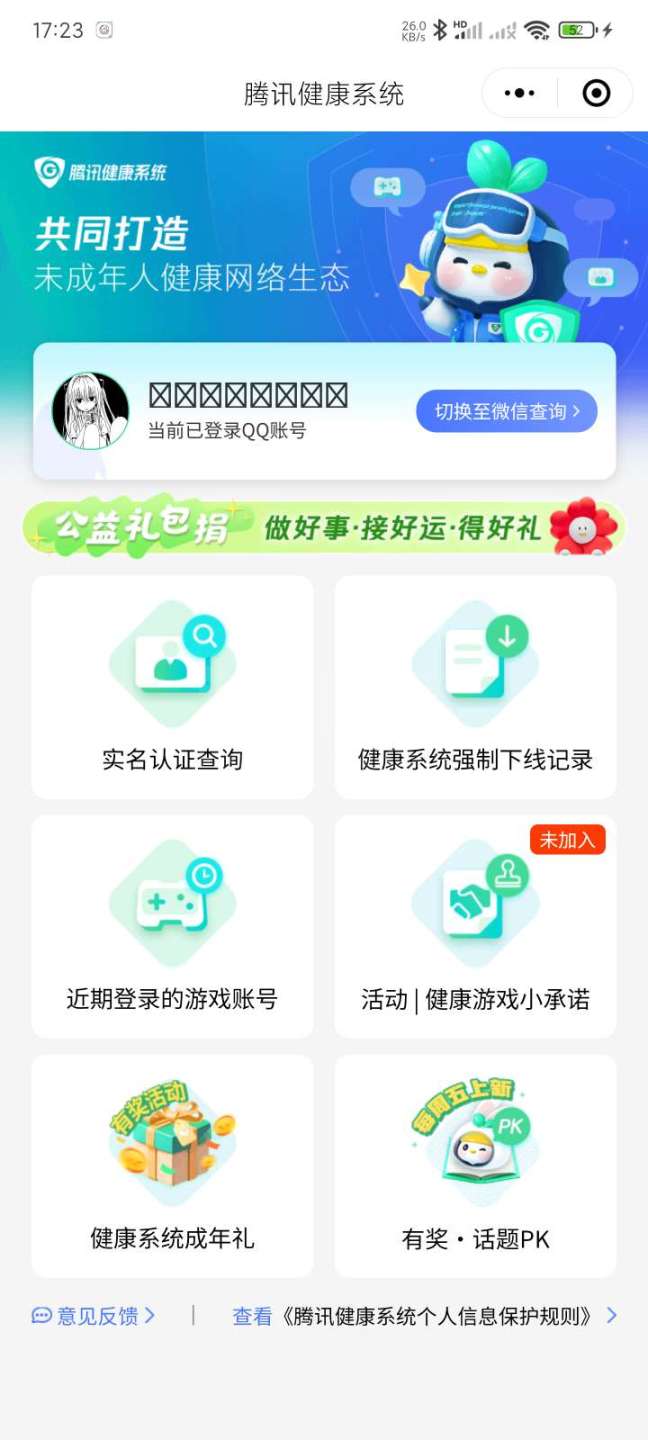View 腾讯健康系统个人信息保护规则
Screen dimensions: 648x1440
pyautogui.click(x=424, y=1316)
